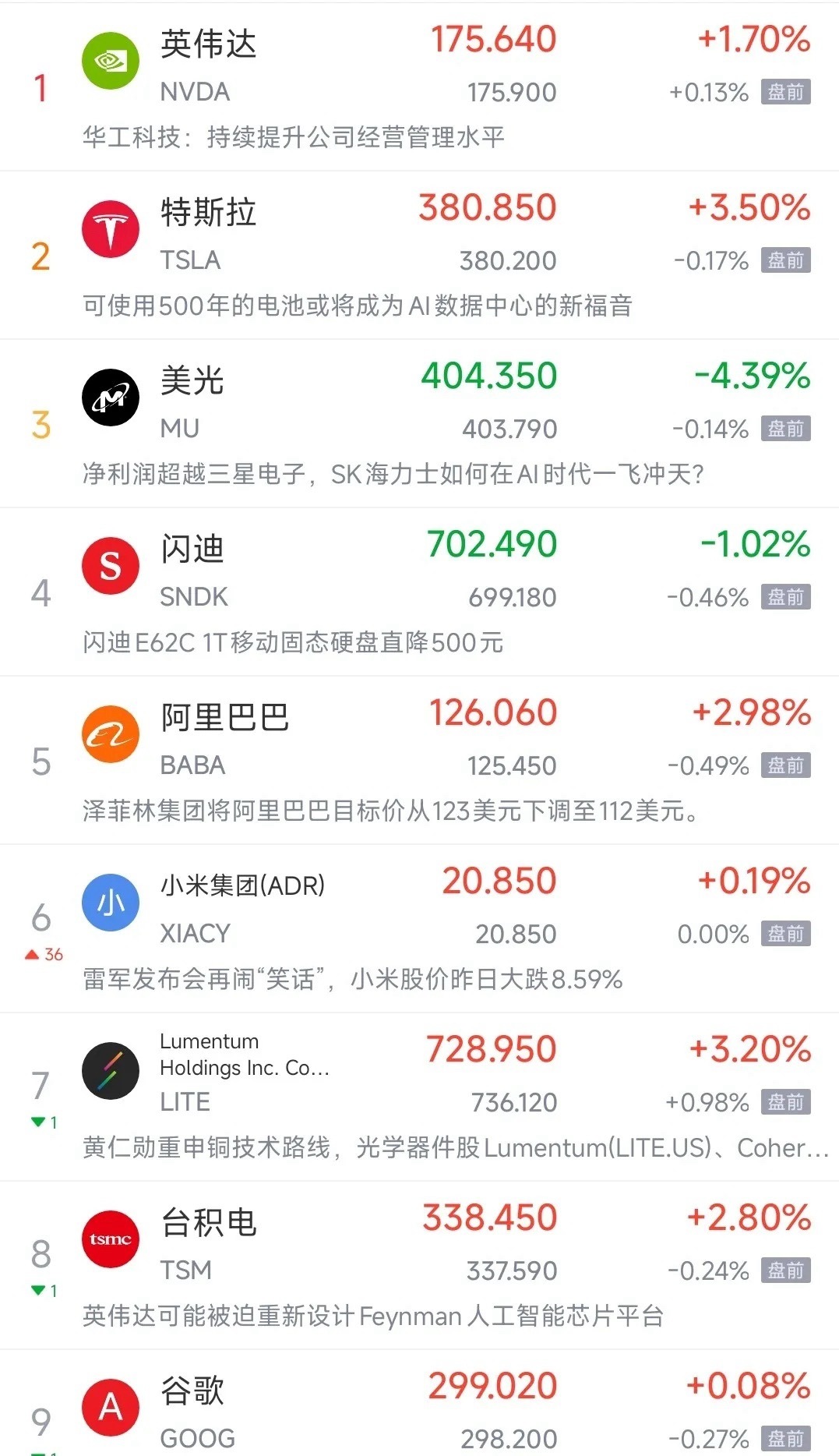Viewport: 839px width, 1456px height.
Task: Open the 盘前 badge next to NVDA
Action: tap(786, 92)
